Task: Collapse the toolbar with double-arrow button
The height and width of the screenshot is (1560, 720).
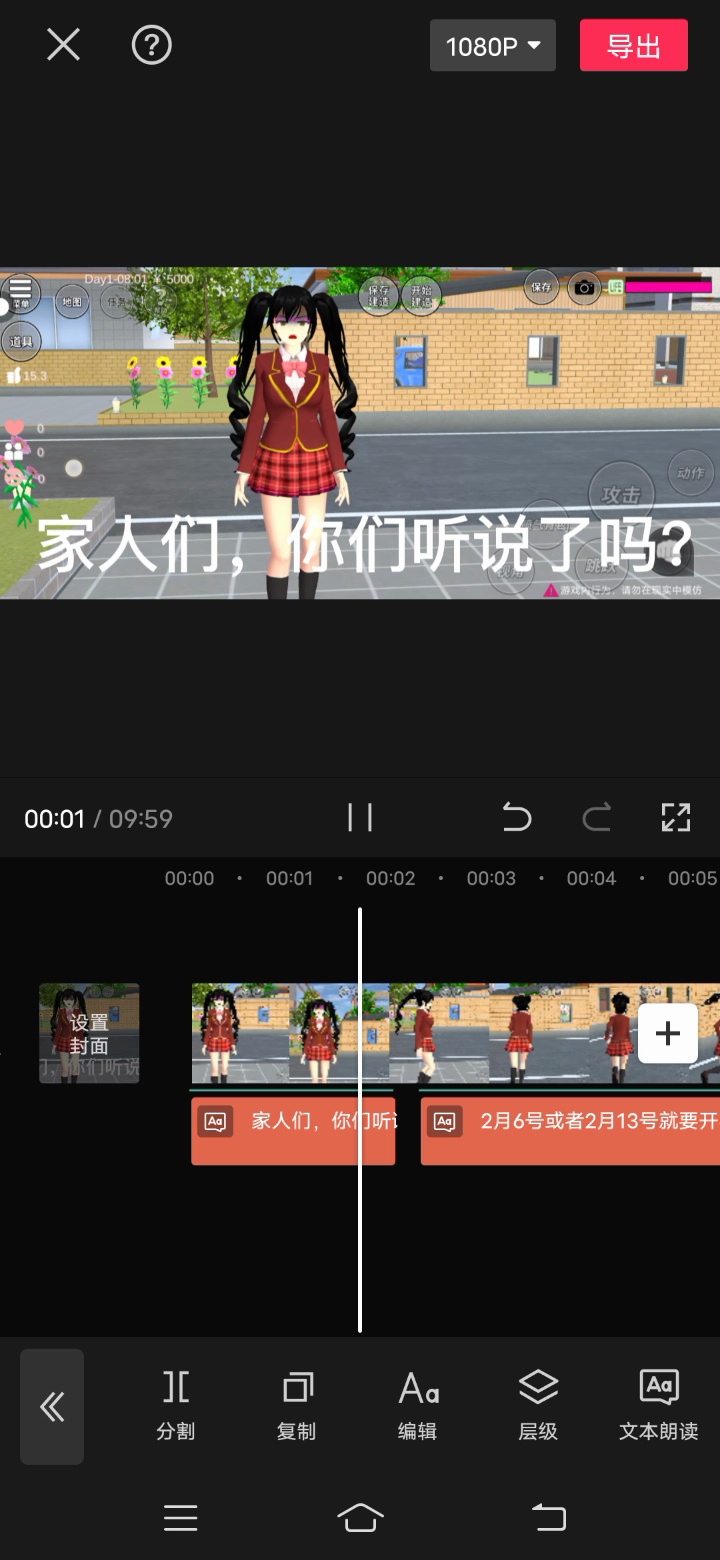Action: pyautogui.click(x=52, y=1407)
